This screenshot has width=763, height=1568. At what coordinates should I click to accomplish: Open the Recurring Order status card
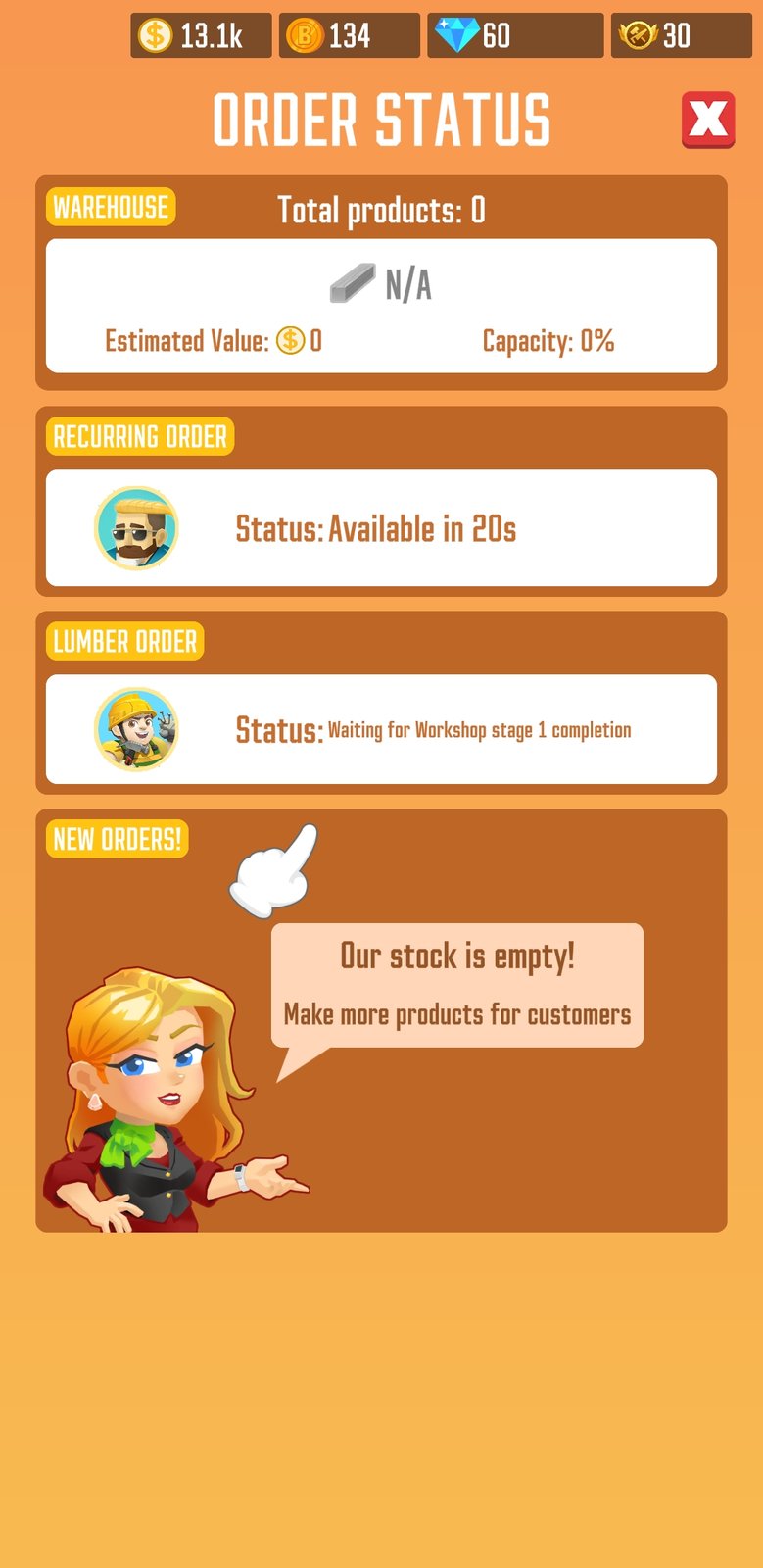tap(381, 528)
